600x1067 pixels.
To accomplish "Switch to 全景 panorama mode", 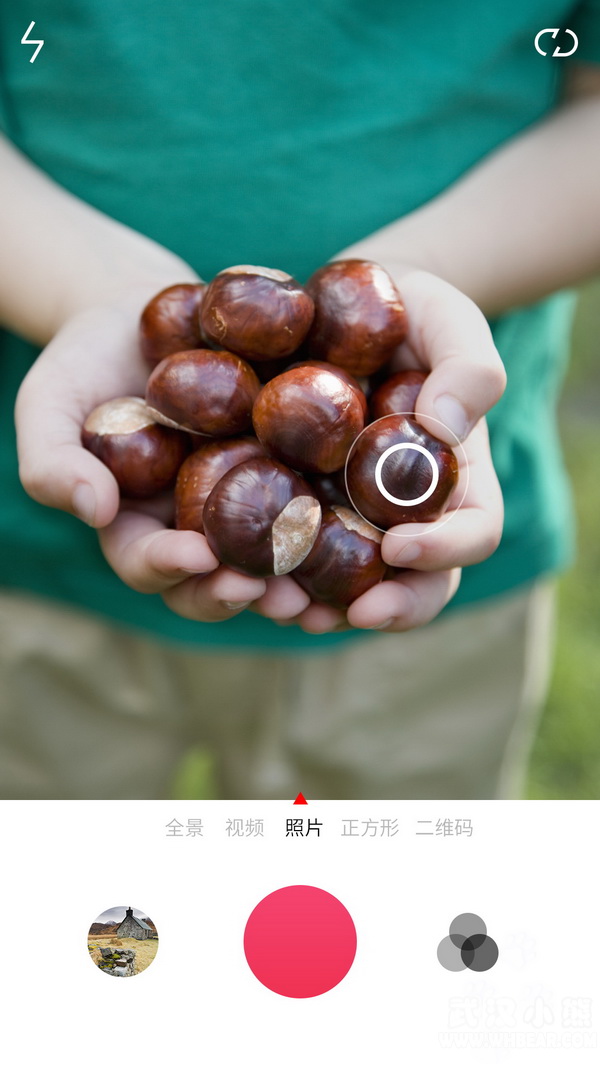I will pos(184,828).
